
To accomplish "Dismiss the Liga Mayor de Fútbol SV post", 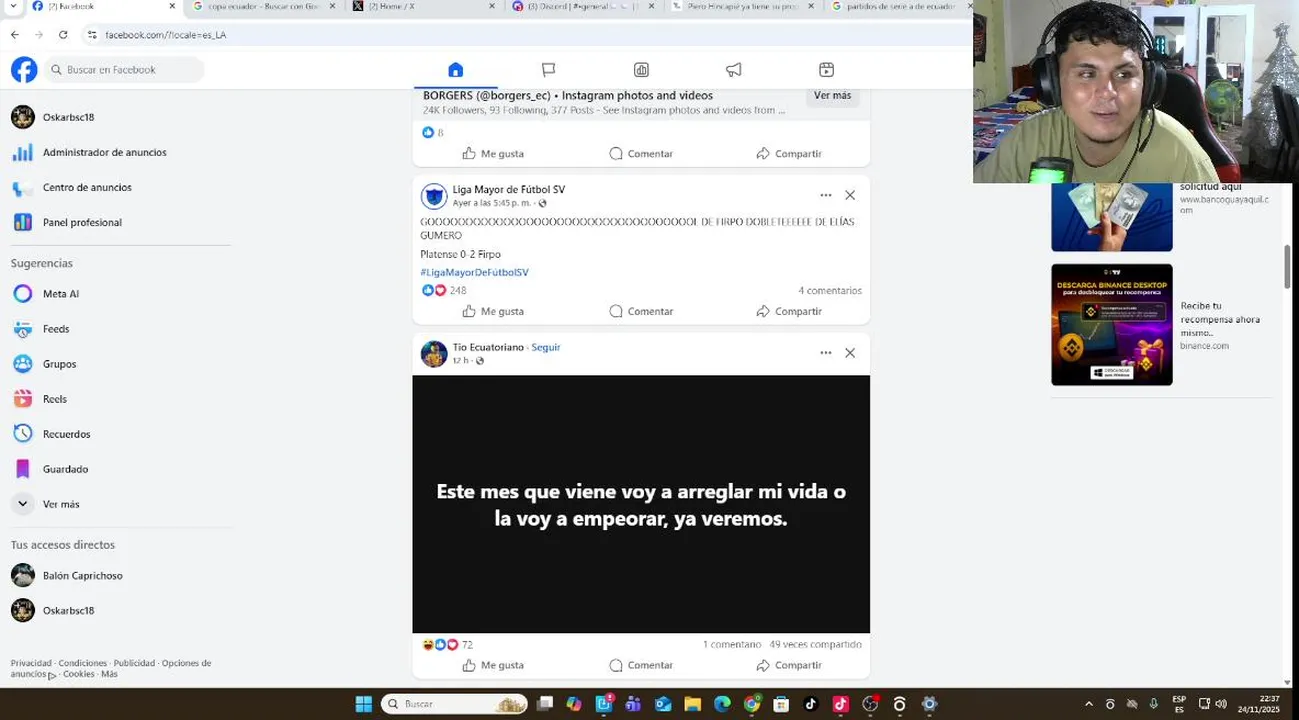I will coord(850,195).
